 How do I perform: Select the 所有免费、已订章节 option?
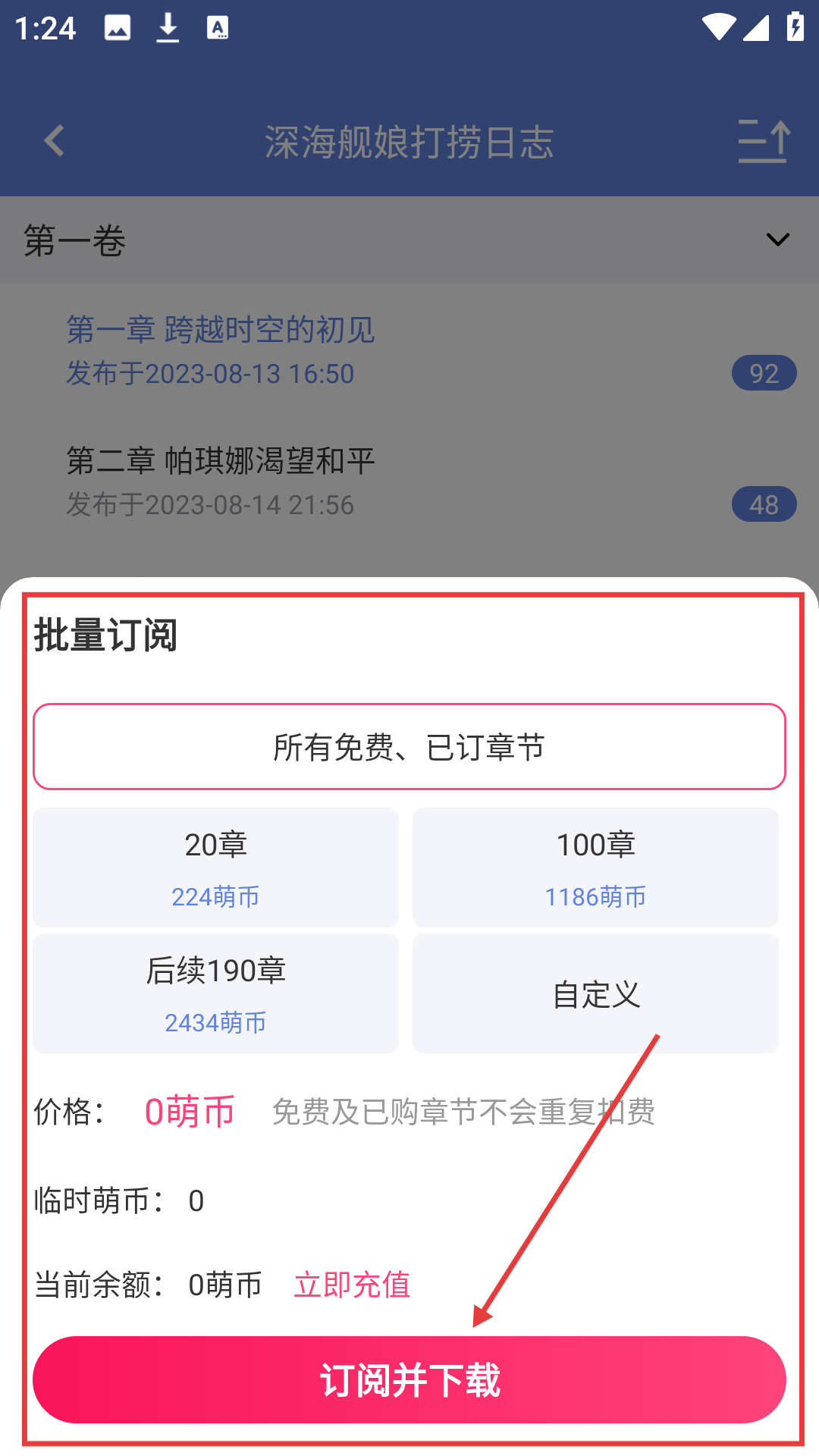[409, 747]
